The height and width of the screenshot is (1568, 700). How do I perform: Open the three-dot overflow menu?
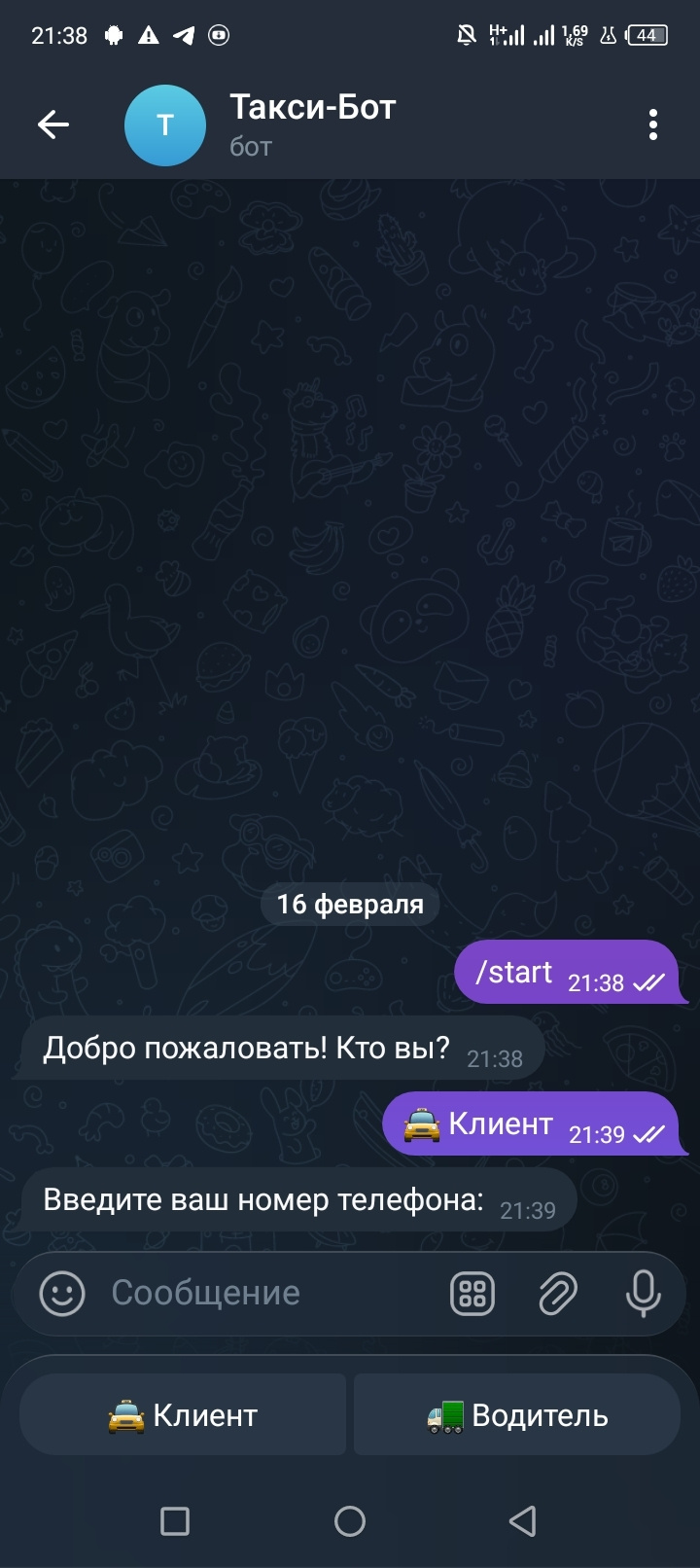pyautogui.click(x=652, y=125)
